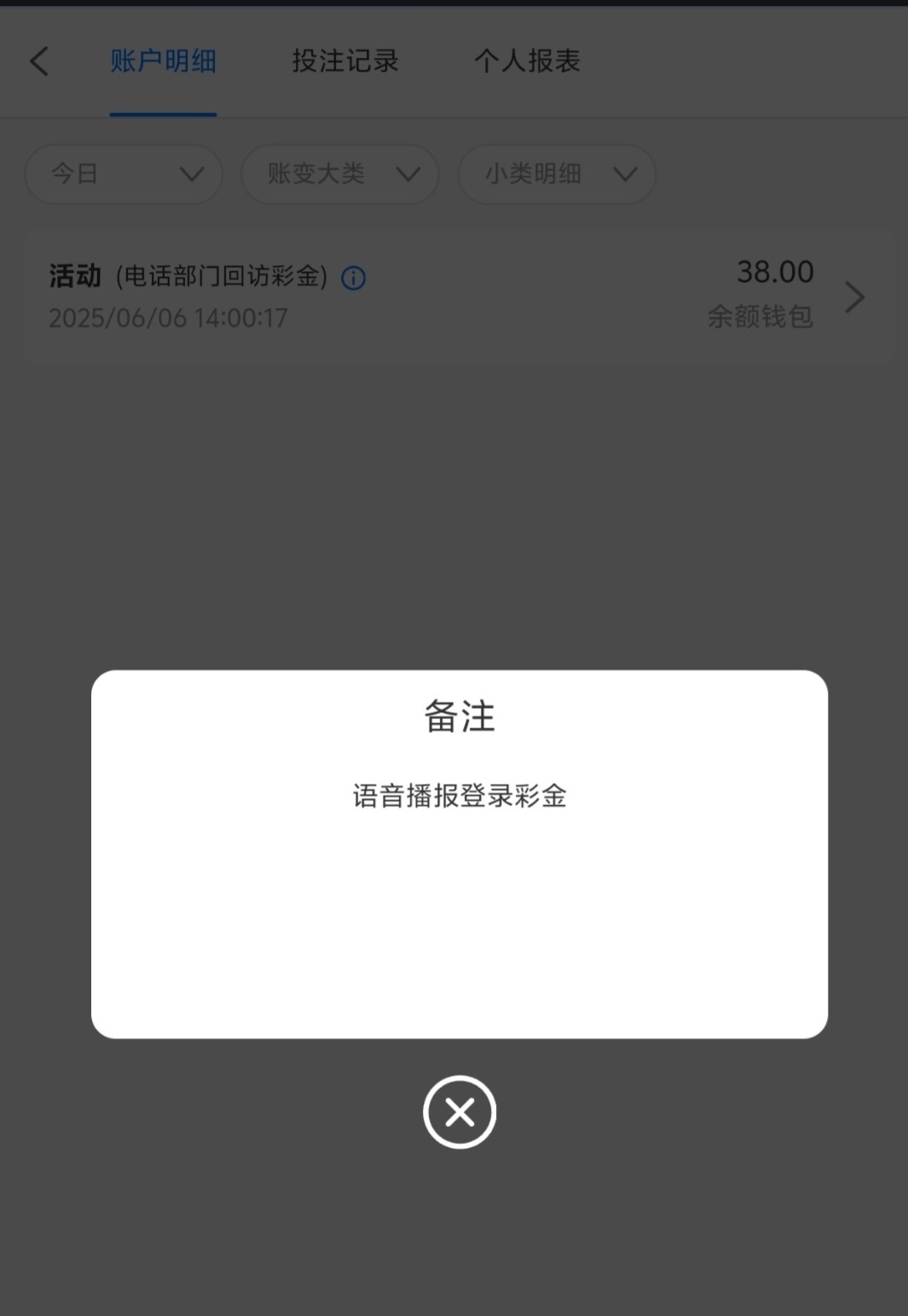Open the 38.00 活动 transaction record
This screenshot has width=908, height=1316.
[x=853, y=297]
